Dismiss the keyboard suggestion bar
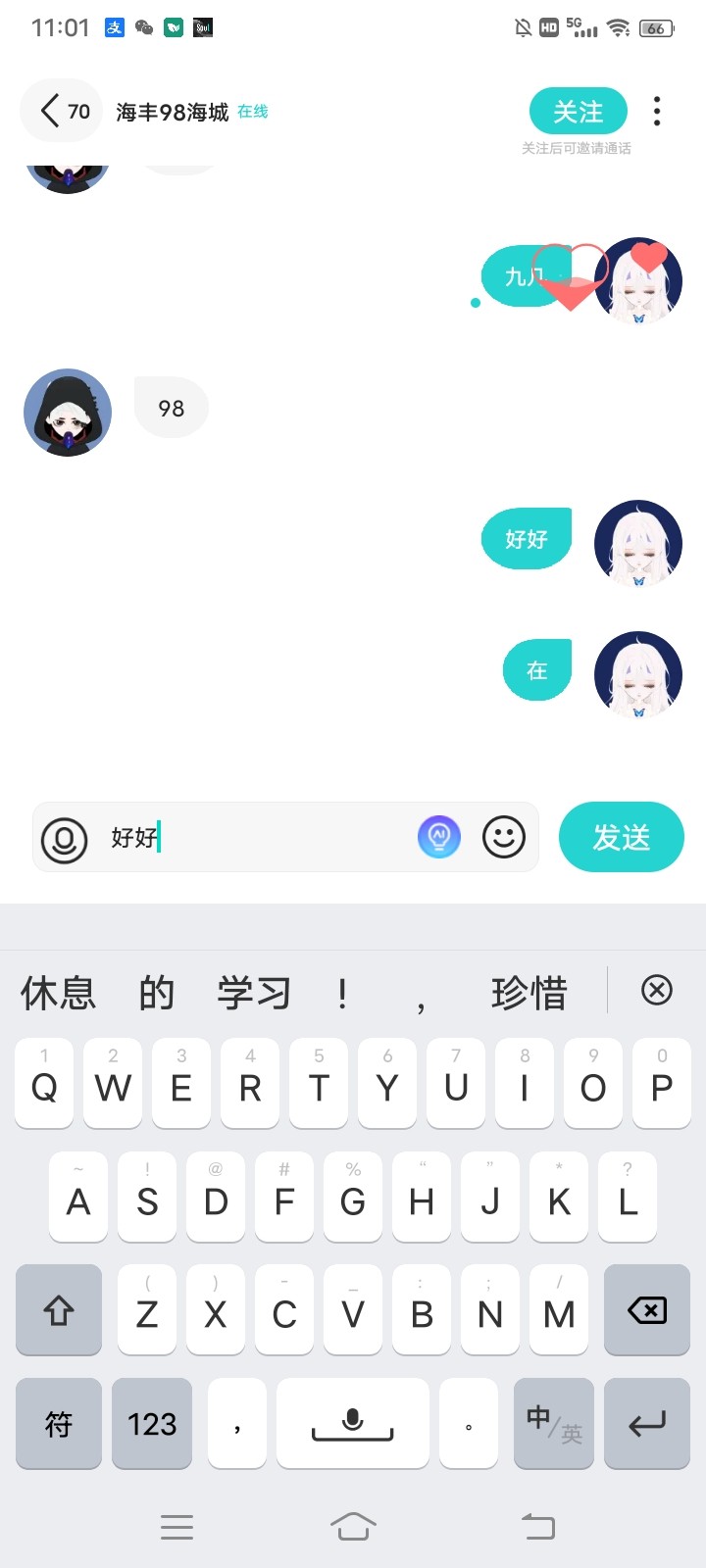 pyautogui.click(x=657, y=990)
